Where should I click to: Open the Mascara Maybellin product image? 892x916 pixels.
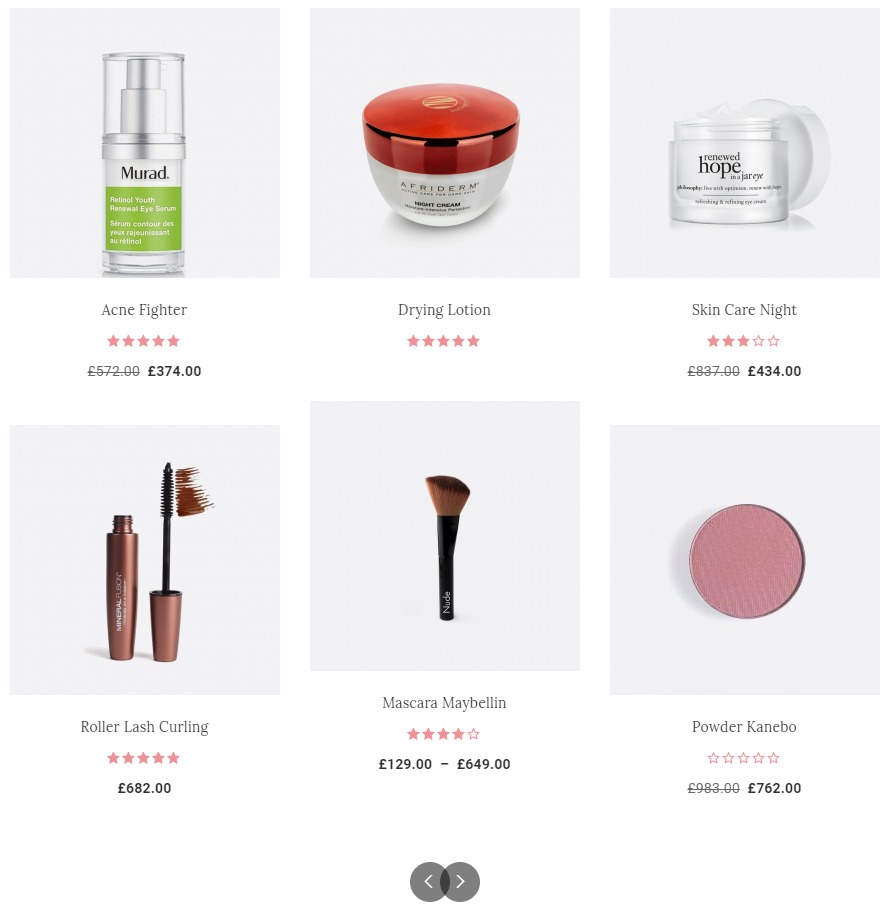(x=444, y=535)
